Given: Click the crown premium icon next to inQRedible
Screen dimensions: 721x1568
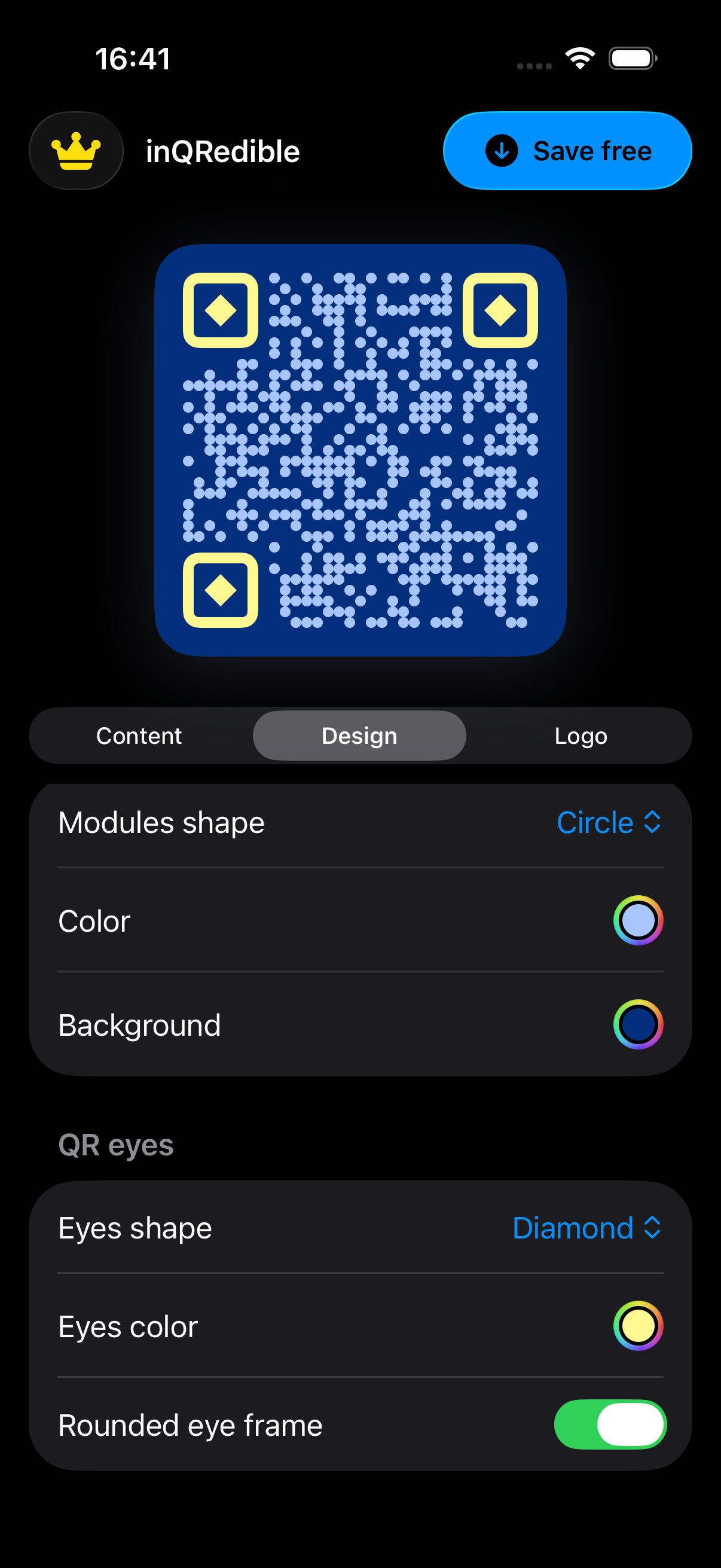Looking at the screenshot, I should pyautogui.click(x=75, y=151).
